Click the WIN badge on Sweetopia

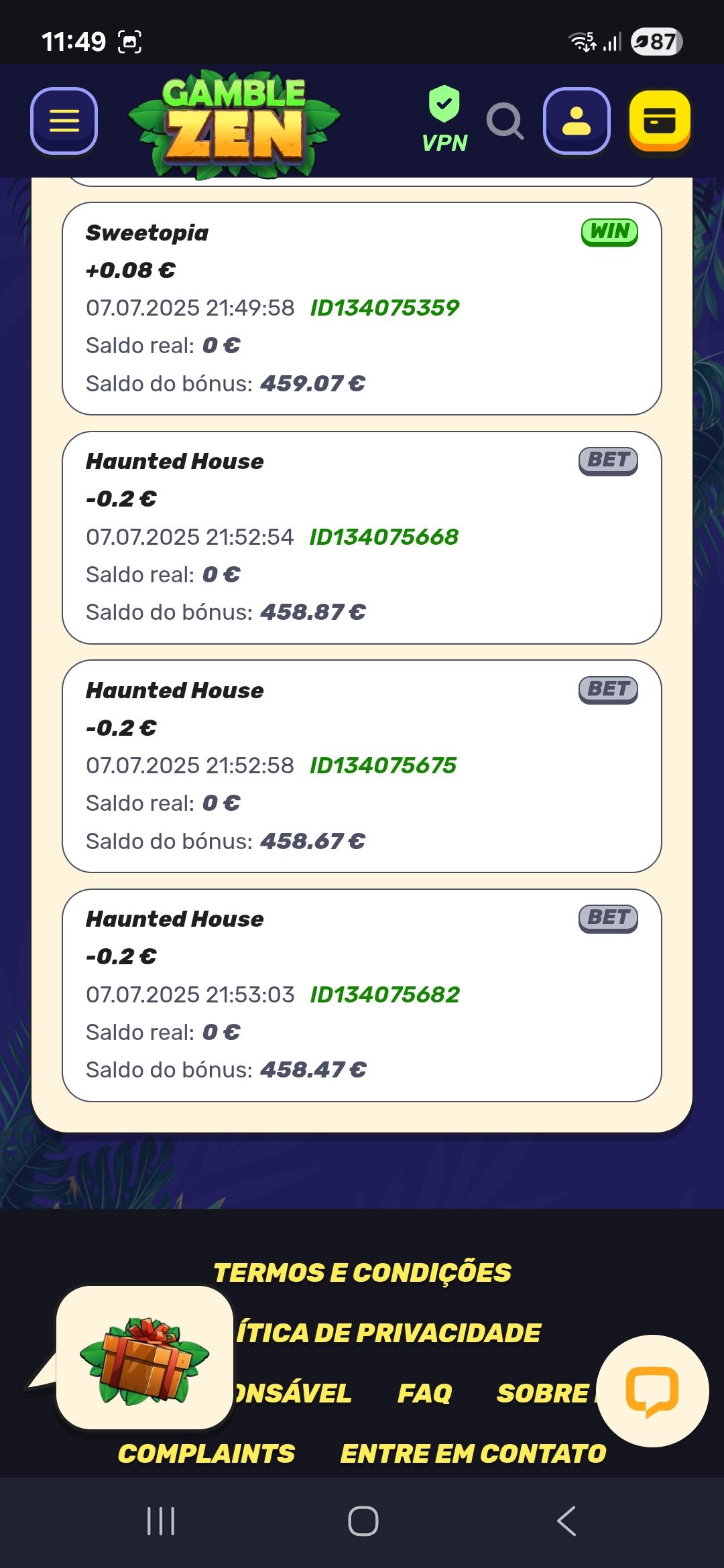pyautogui.click(x=610, y=233)
